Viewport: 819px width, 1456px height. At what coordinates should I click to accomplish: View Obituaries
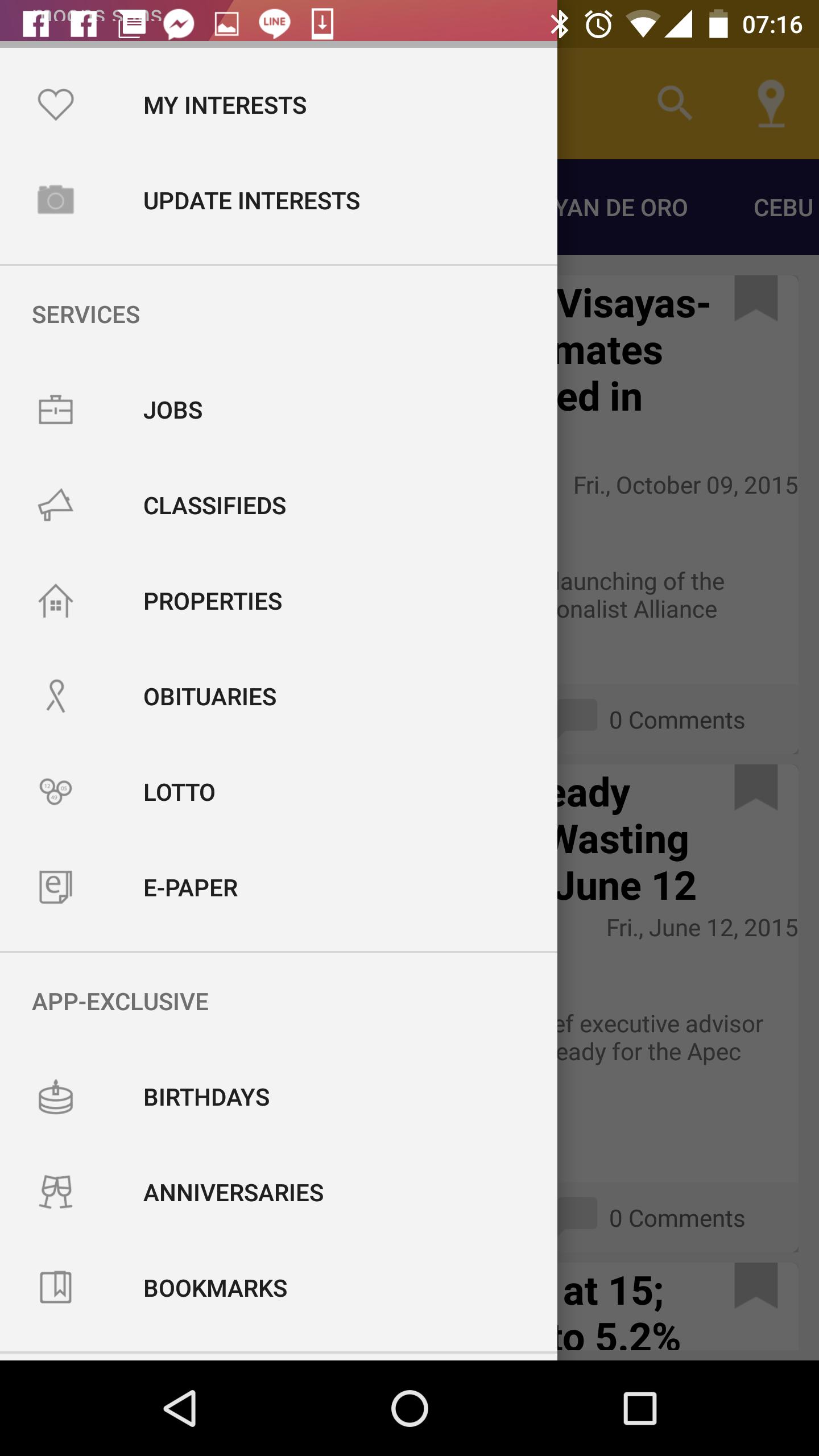pyautogui.click(x=209, y=697)
